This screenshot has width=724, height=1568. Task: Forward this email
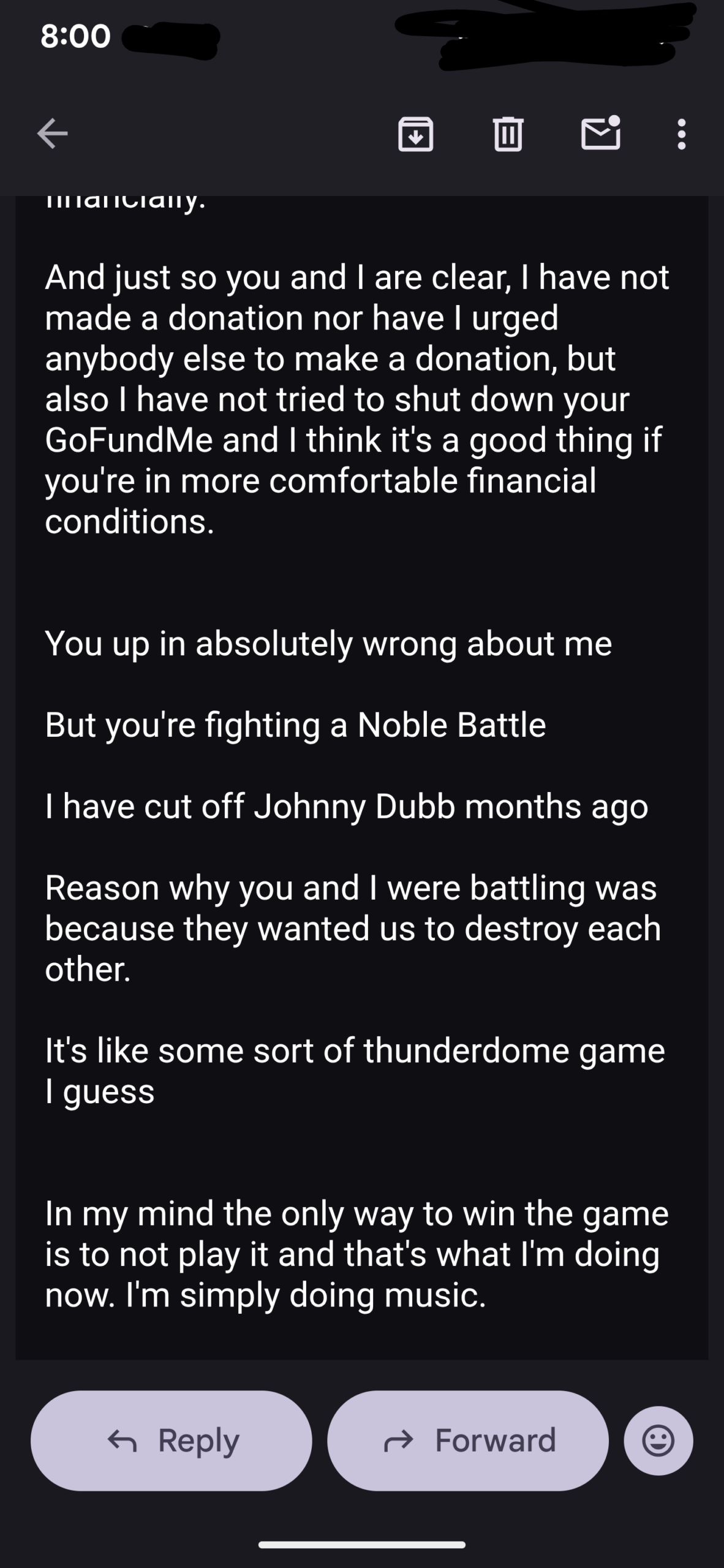click(468, 1441)
